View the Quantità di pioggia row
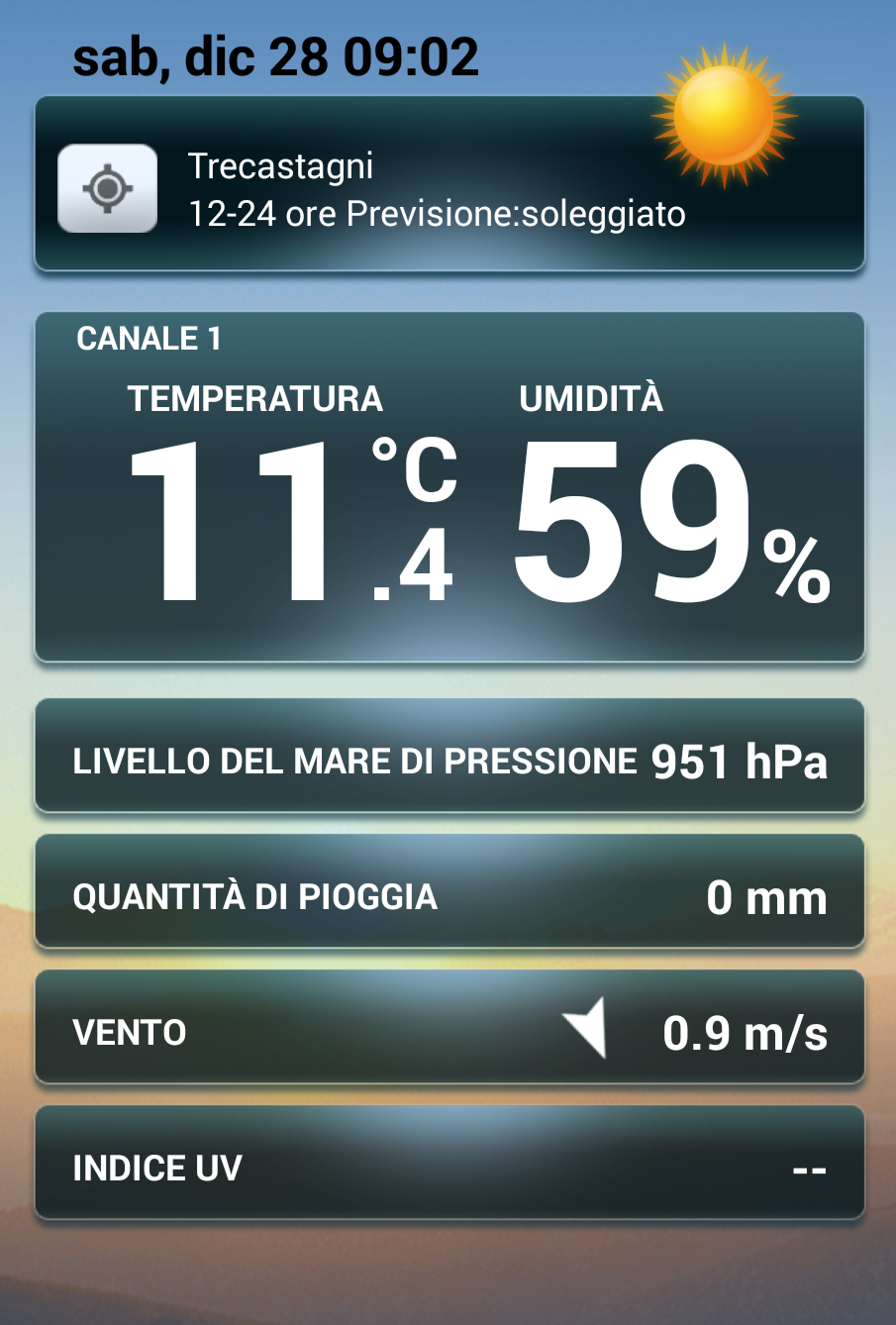This screenshot has height=1325, width=896. pyautogui.click(x=449, y=892)
